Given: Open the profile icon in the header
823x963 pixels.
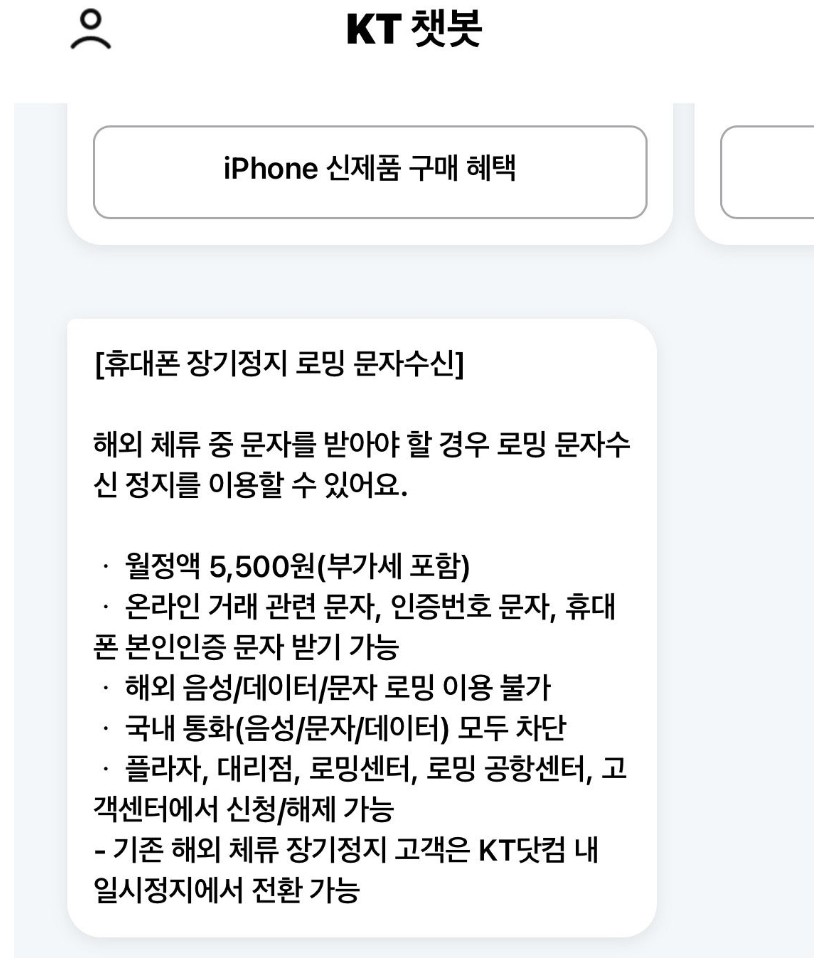Looking at the screenshot, I should [92, 31].
